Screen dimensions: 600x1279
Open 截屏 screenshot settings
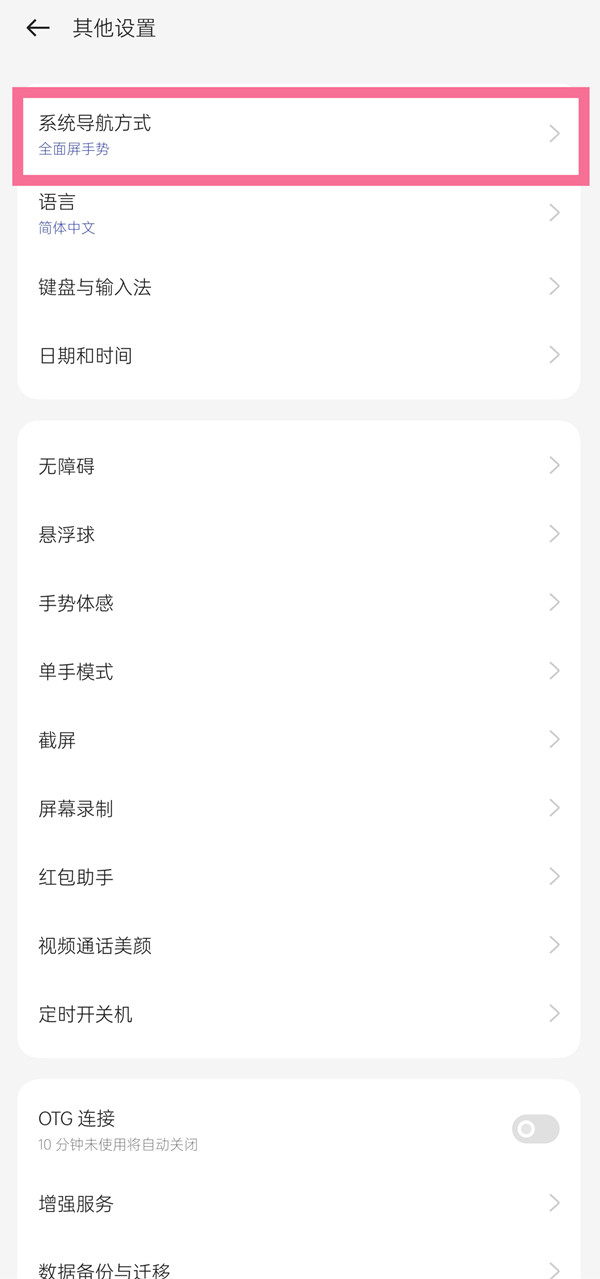point(299,740)
